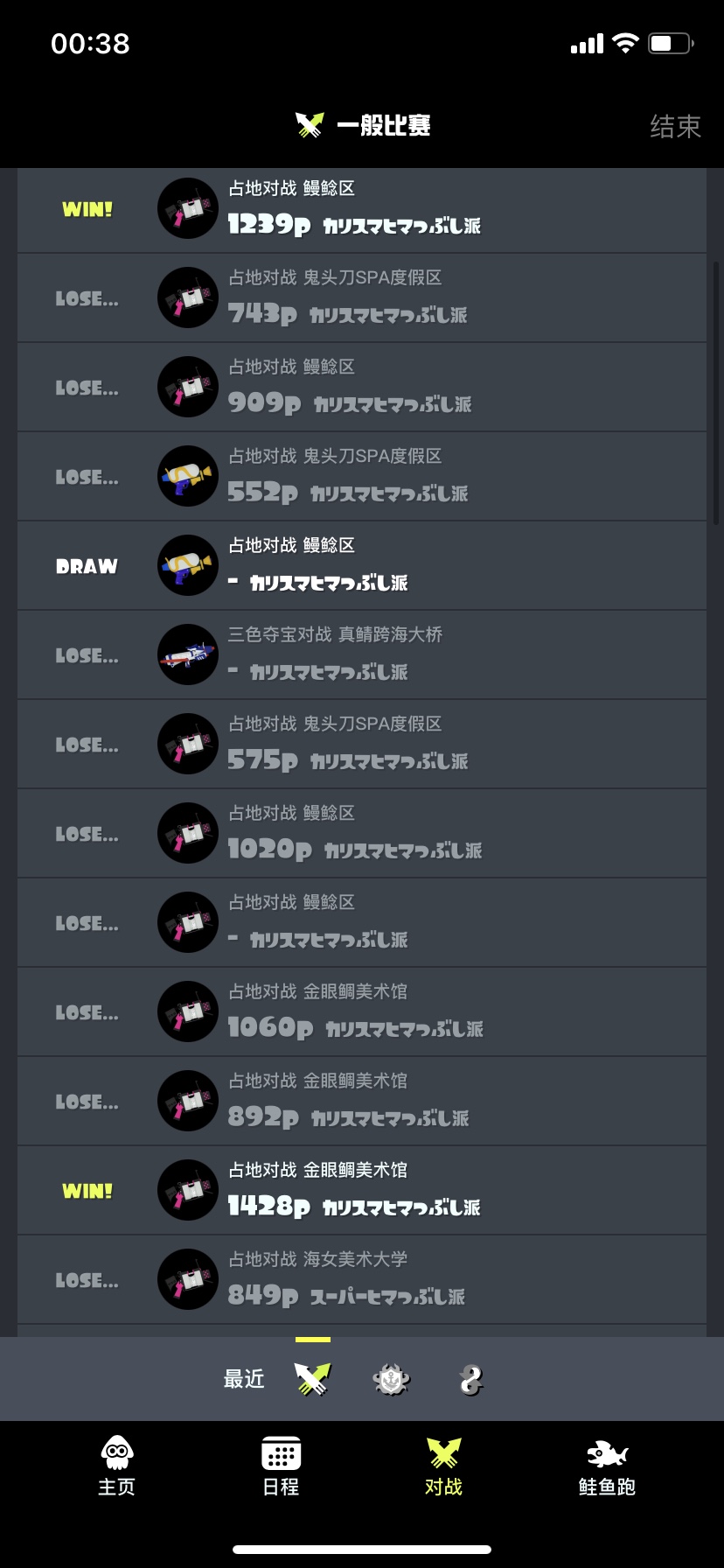
Task: Open the 1428p win battle
Action: [x=362, y=1192]
